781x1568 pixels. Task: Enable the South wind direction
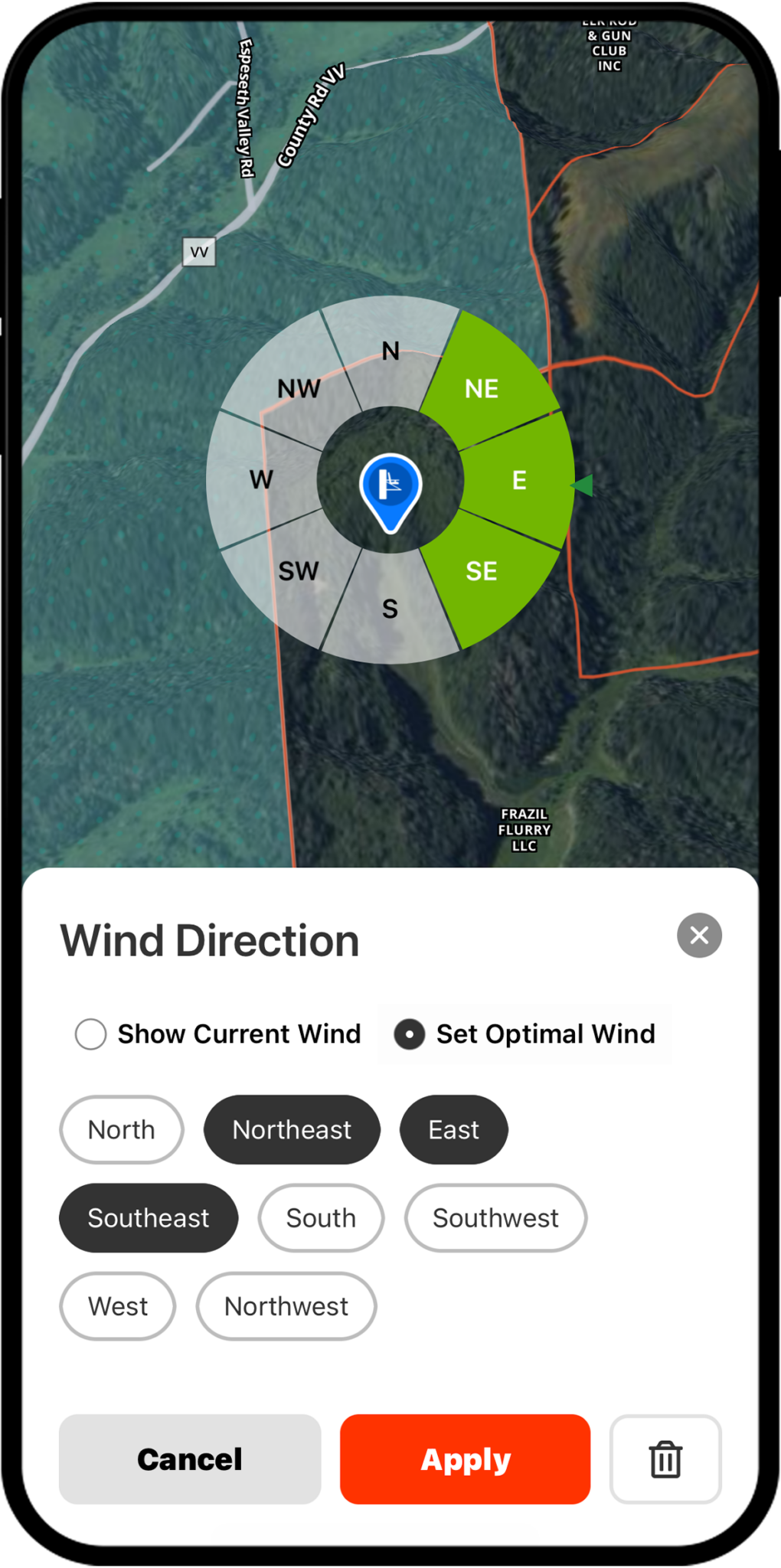coord(320,1217)
